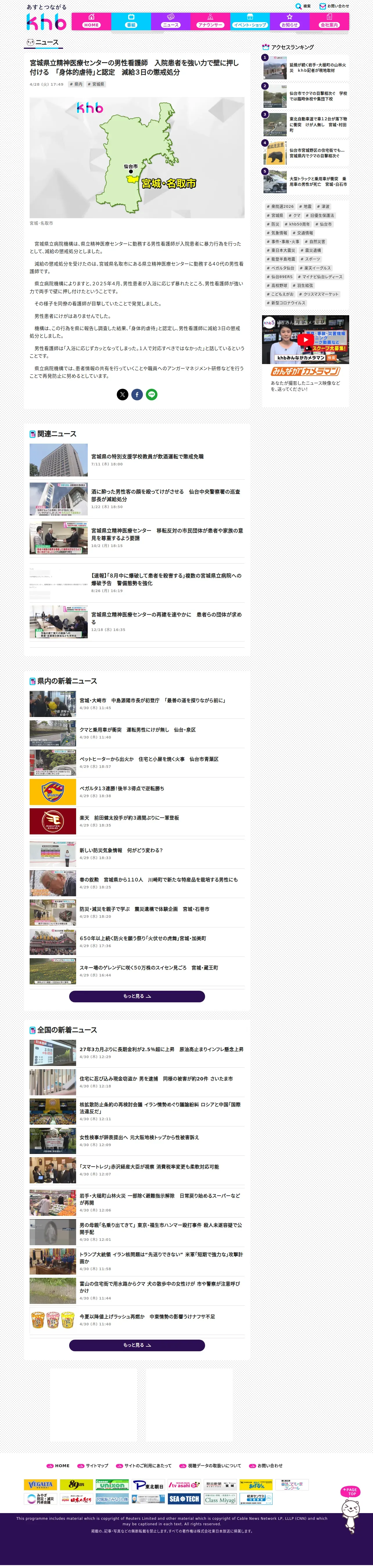373x1568 pixels.
Task: Share the article on X
Action: 122,395
